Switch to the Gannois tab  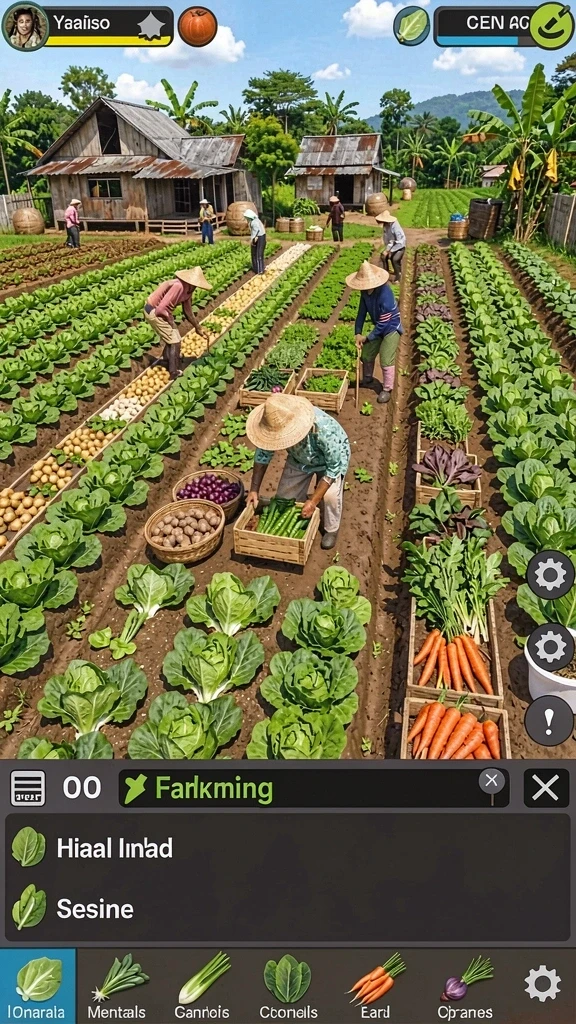(204, 986)
